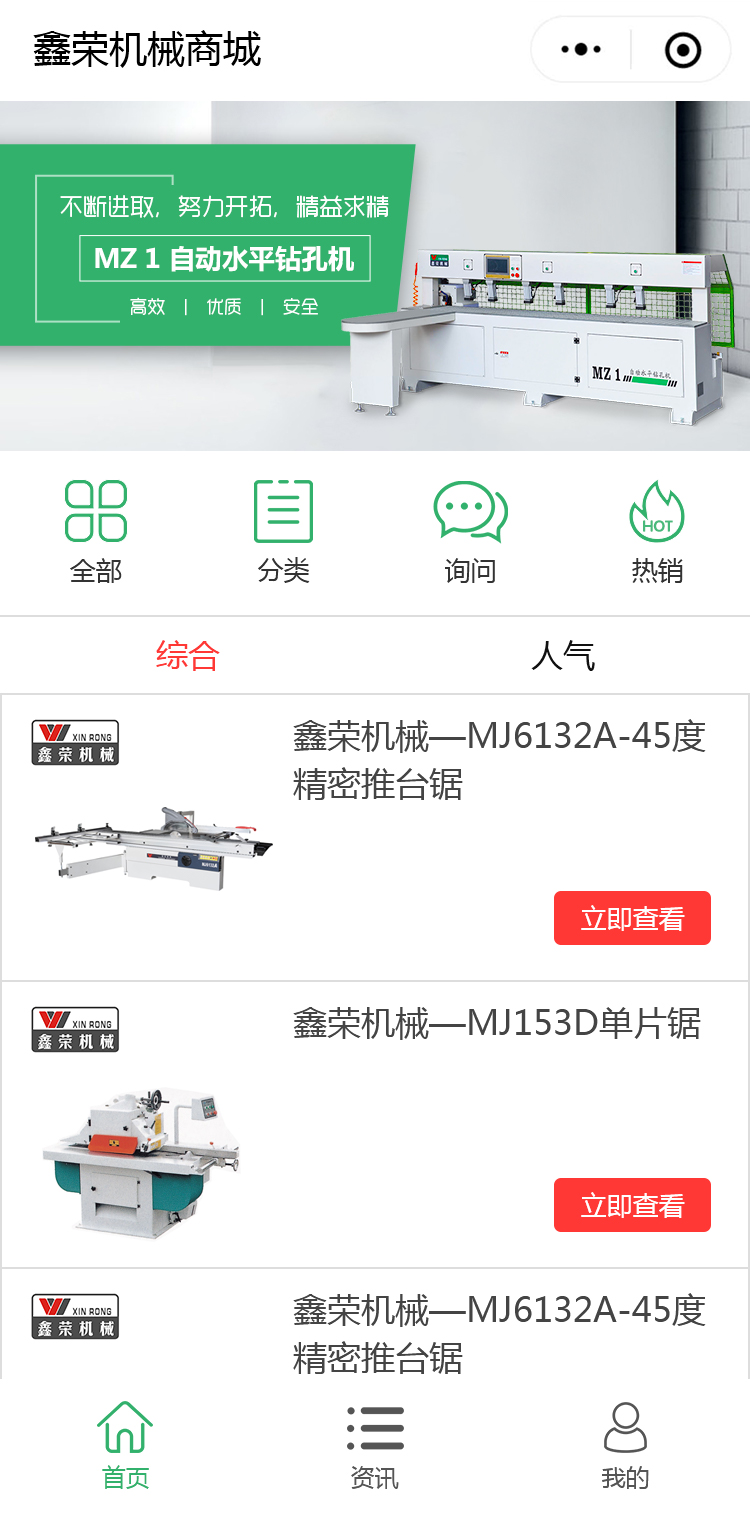Select the 首页 home tab
Viewport: 750px width, 1514px height.
coord(125,1445)
